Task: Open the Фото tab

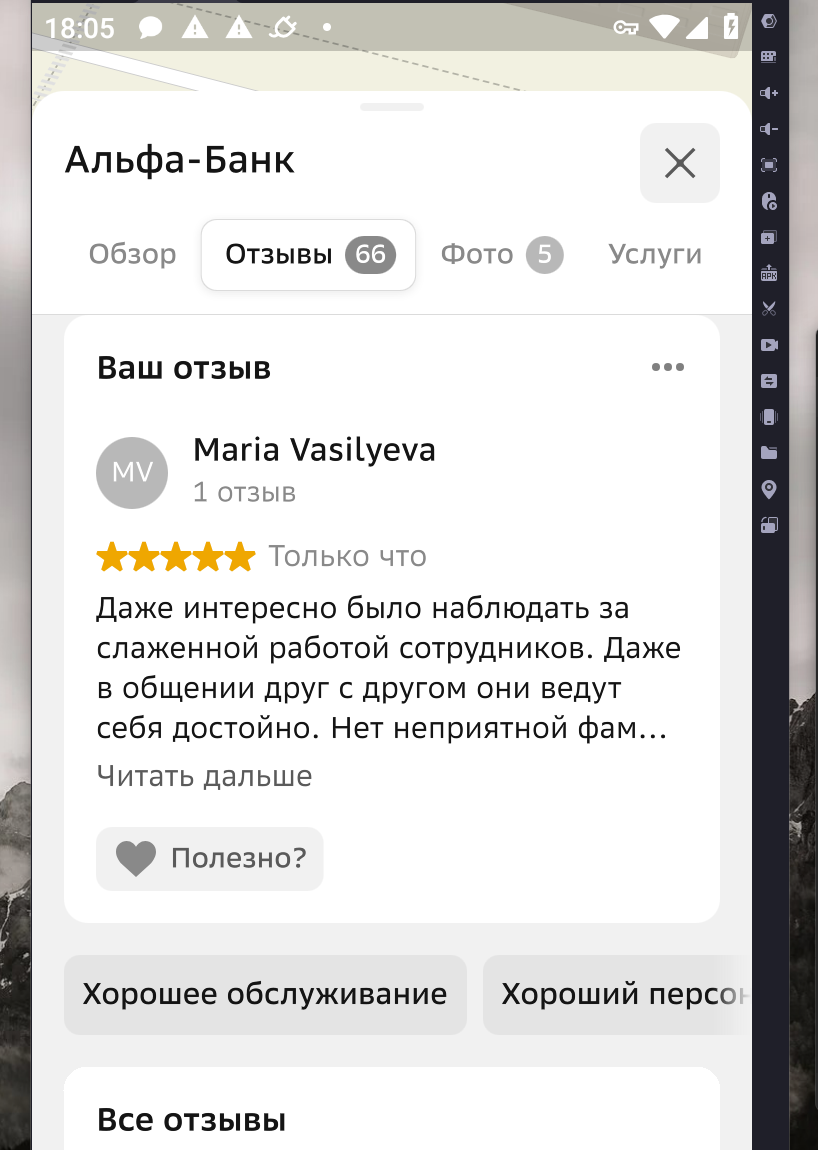Action: [x=501, y=255]
